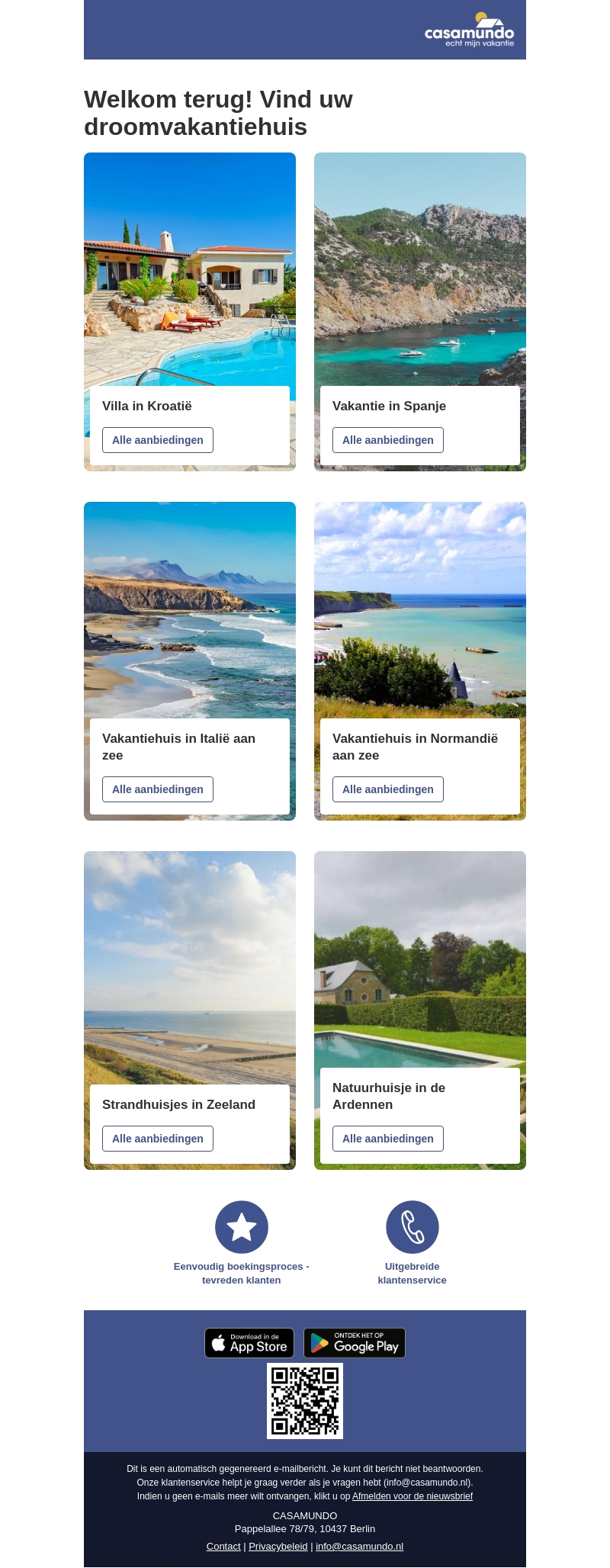Open all offers for Villa in Kroatië

click(x=158, y=440)
